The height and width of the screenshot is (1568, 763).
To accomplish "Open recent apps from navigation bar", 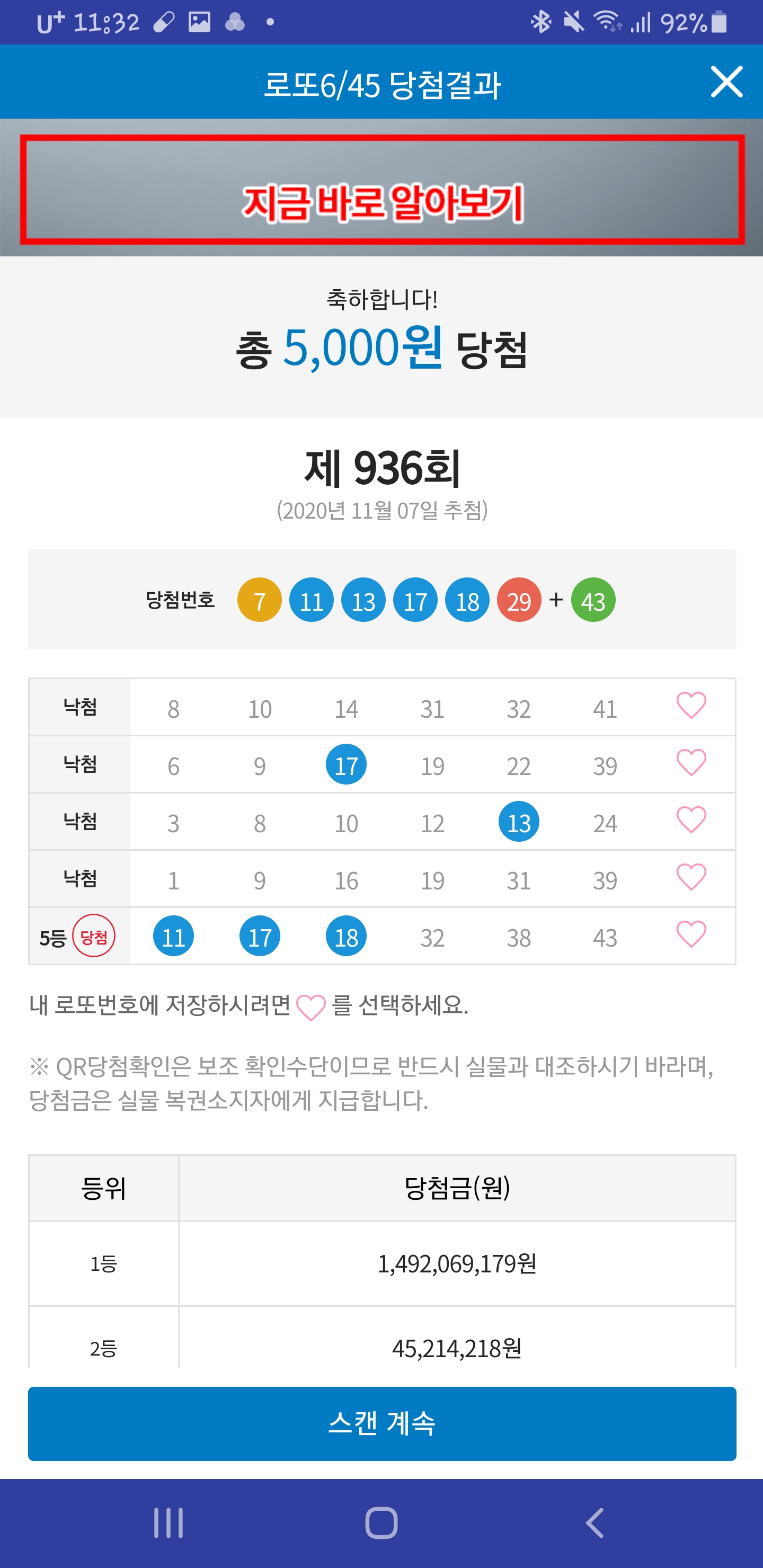I will [168, 1522].
